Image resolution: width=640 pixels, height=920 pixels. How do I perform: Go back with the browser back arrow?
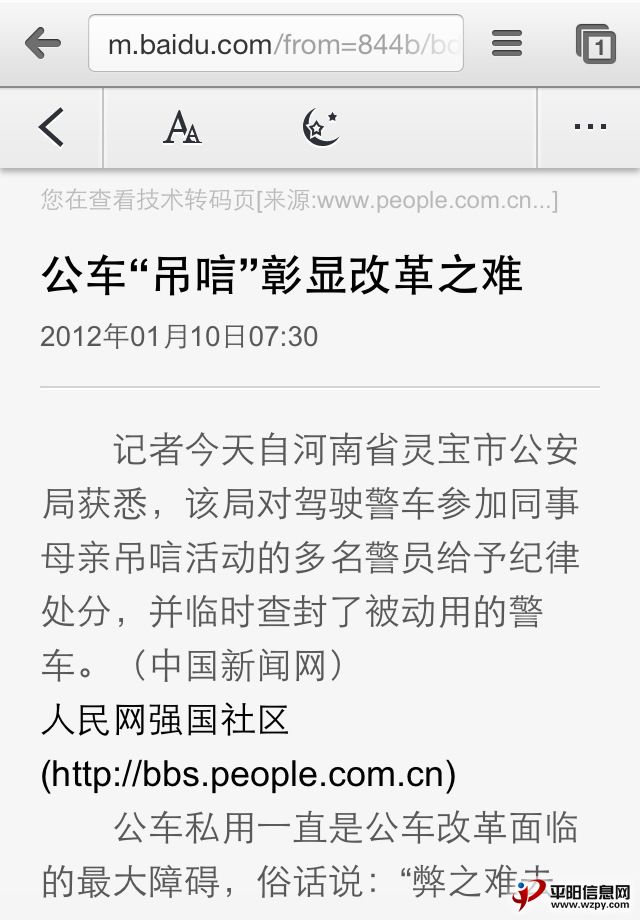42,42
